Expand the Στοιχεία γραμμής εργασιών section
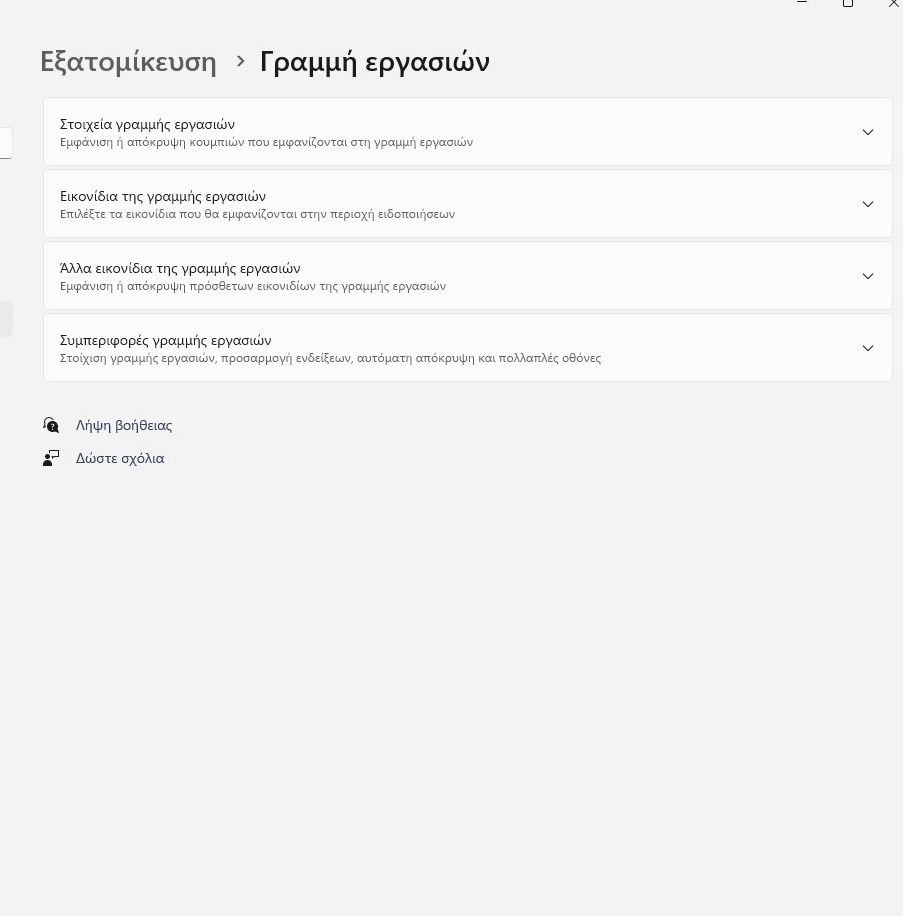This screenshot has height=916, width=903. click(x=867, y=132)
